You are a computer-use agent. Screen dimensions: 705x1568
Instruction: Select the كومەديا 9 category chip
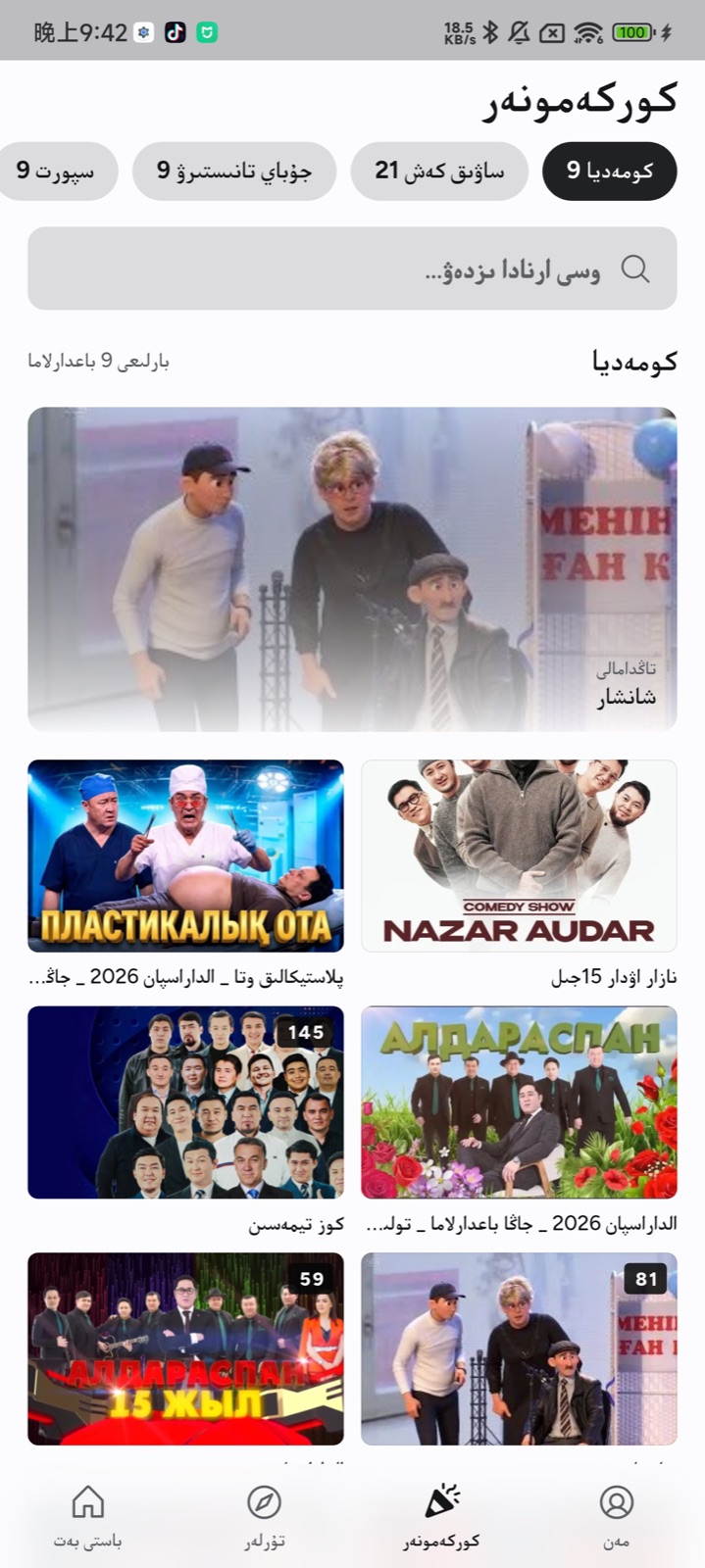pos(609,171)
